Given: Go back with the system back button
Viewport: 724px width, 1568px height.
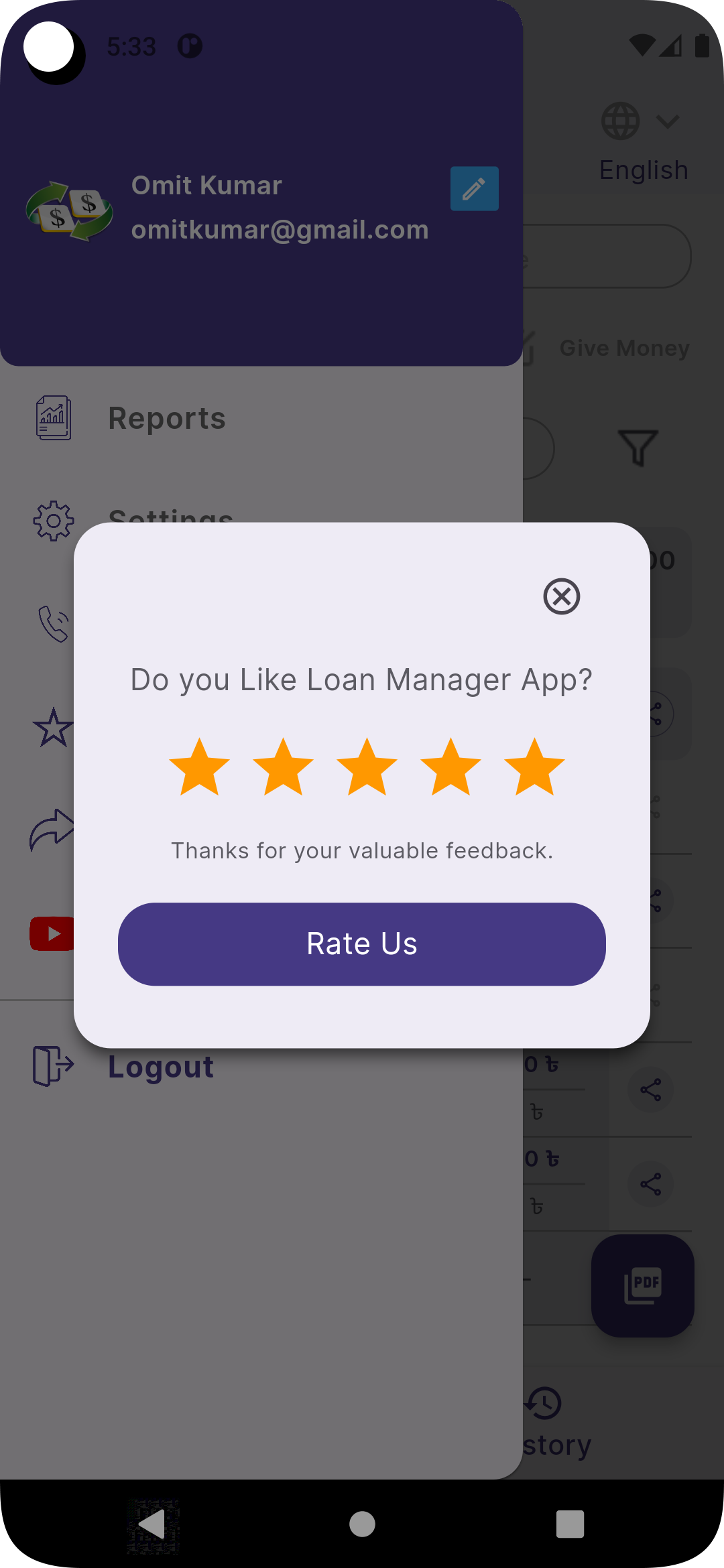Looking at the screenshot, I should pyautogui.click(x=153, y=1524).
